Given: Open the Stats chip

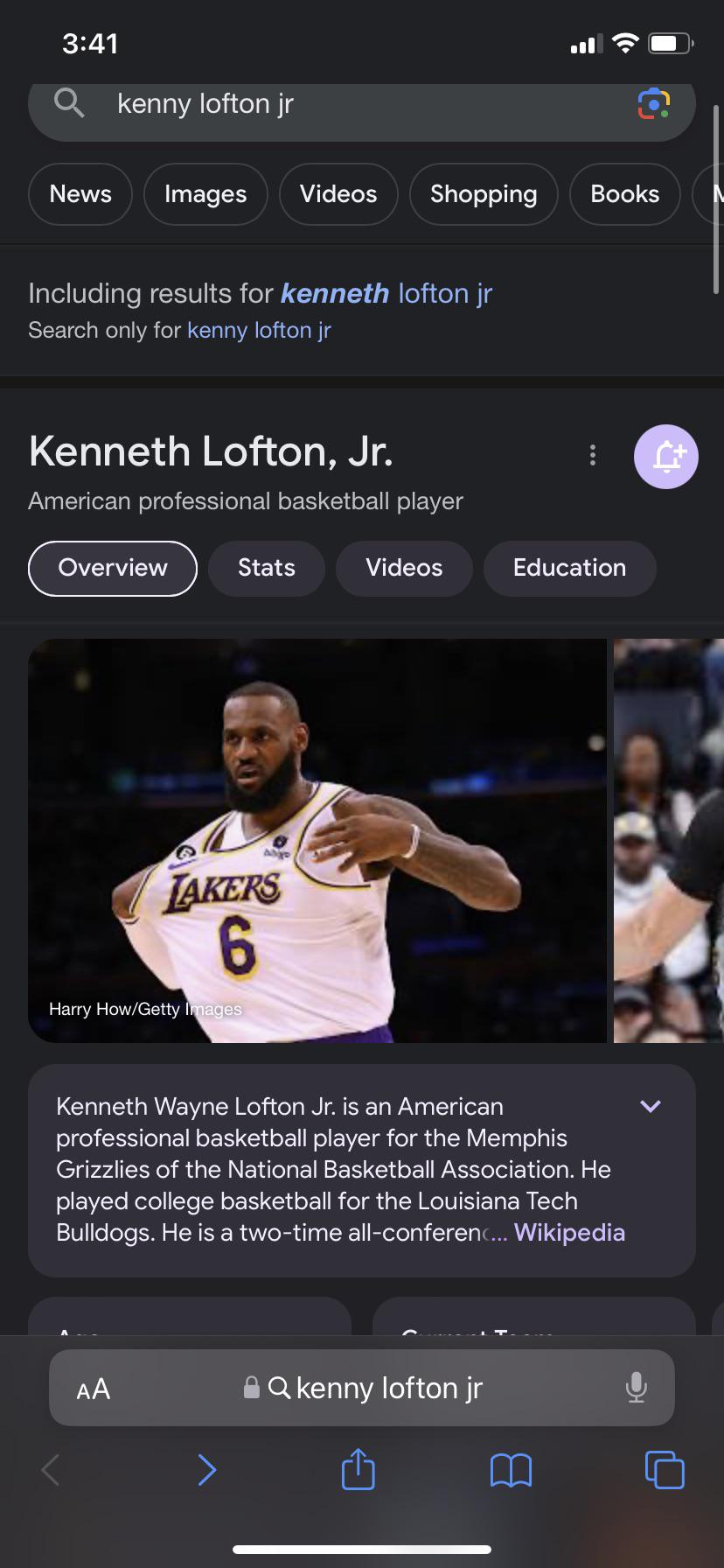Looking at the screenshot, I should click(x=266, y=568).
